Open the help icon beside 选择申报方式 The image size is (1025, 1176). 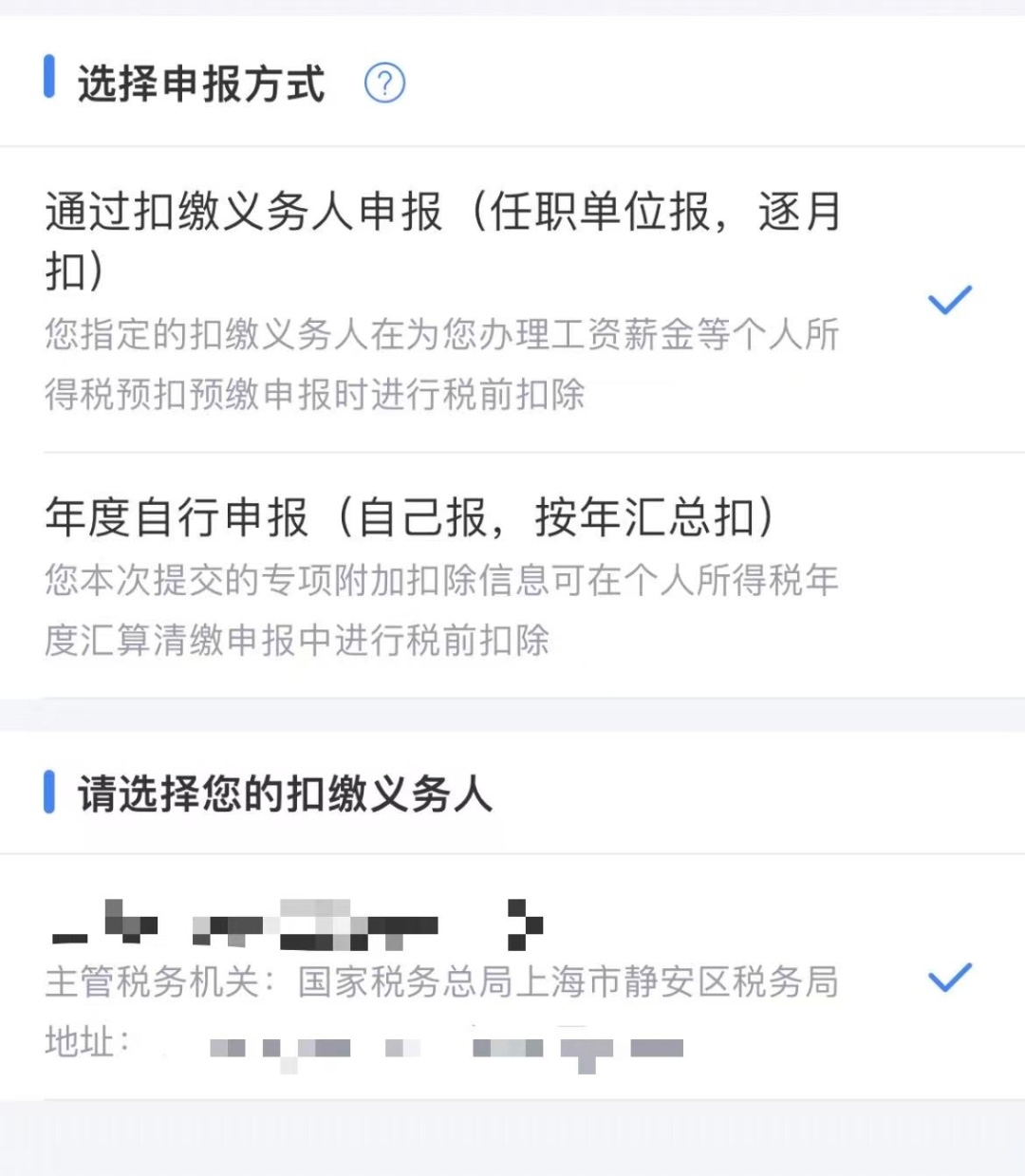(x=384, y=84)
